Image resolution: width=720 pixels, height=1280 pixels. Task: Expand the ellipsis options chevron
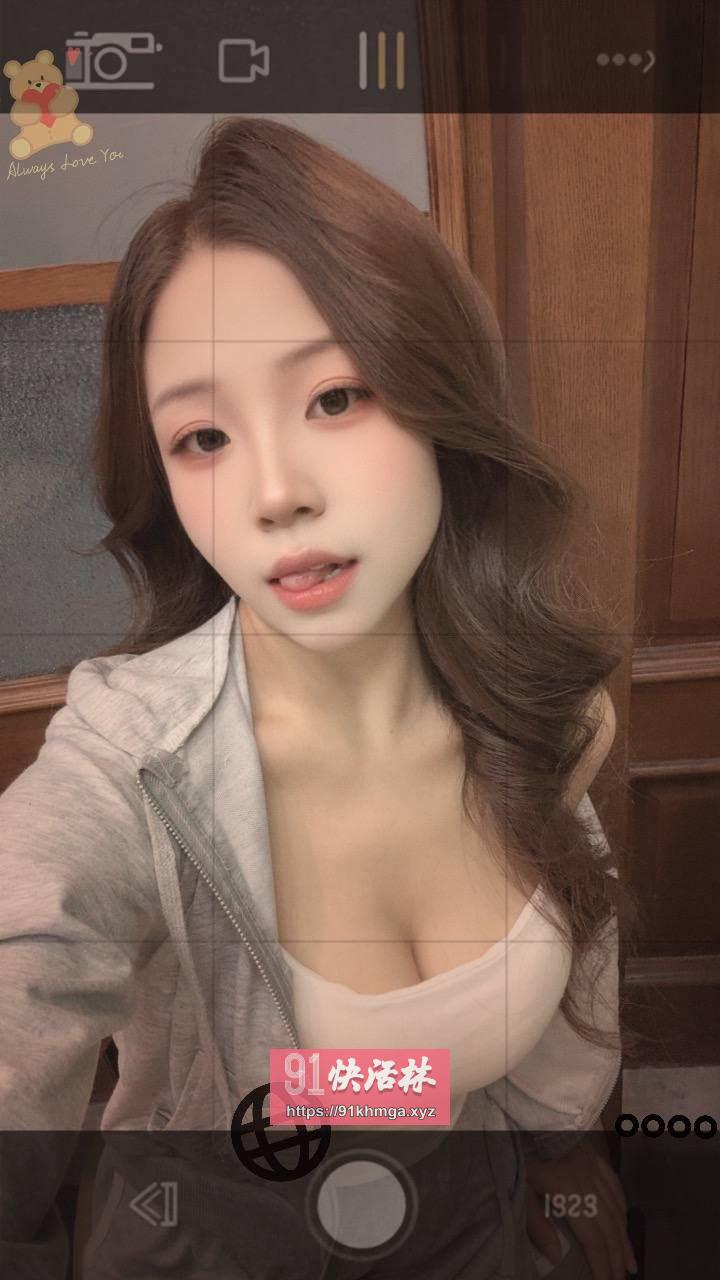pyautogui.click(x=625, y=62)
